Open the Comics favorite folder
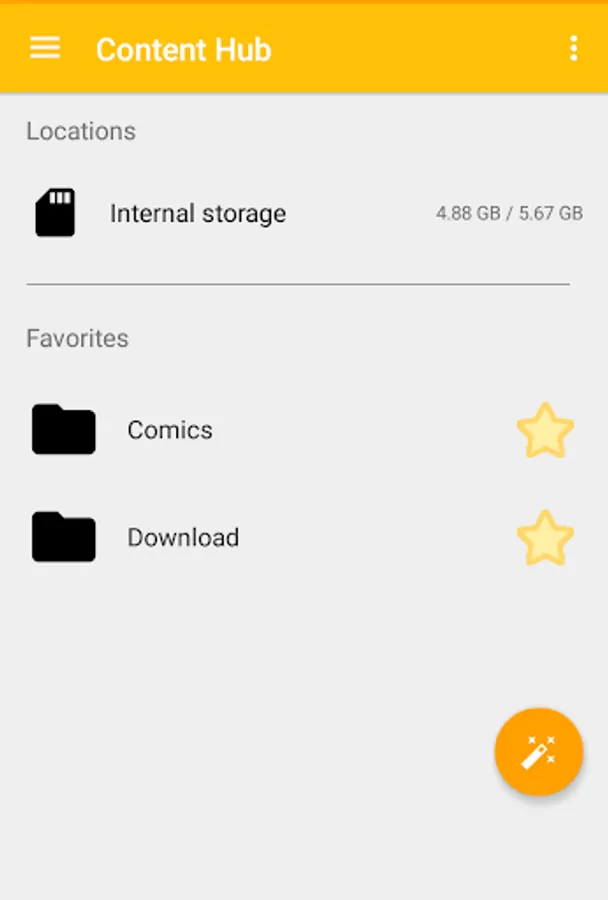This screenshot has width=608, height=900. tap(170, 430)
